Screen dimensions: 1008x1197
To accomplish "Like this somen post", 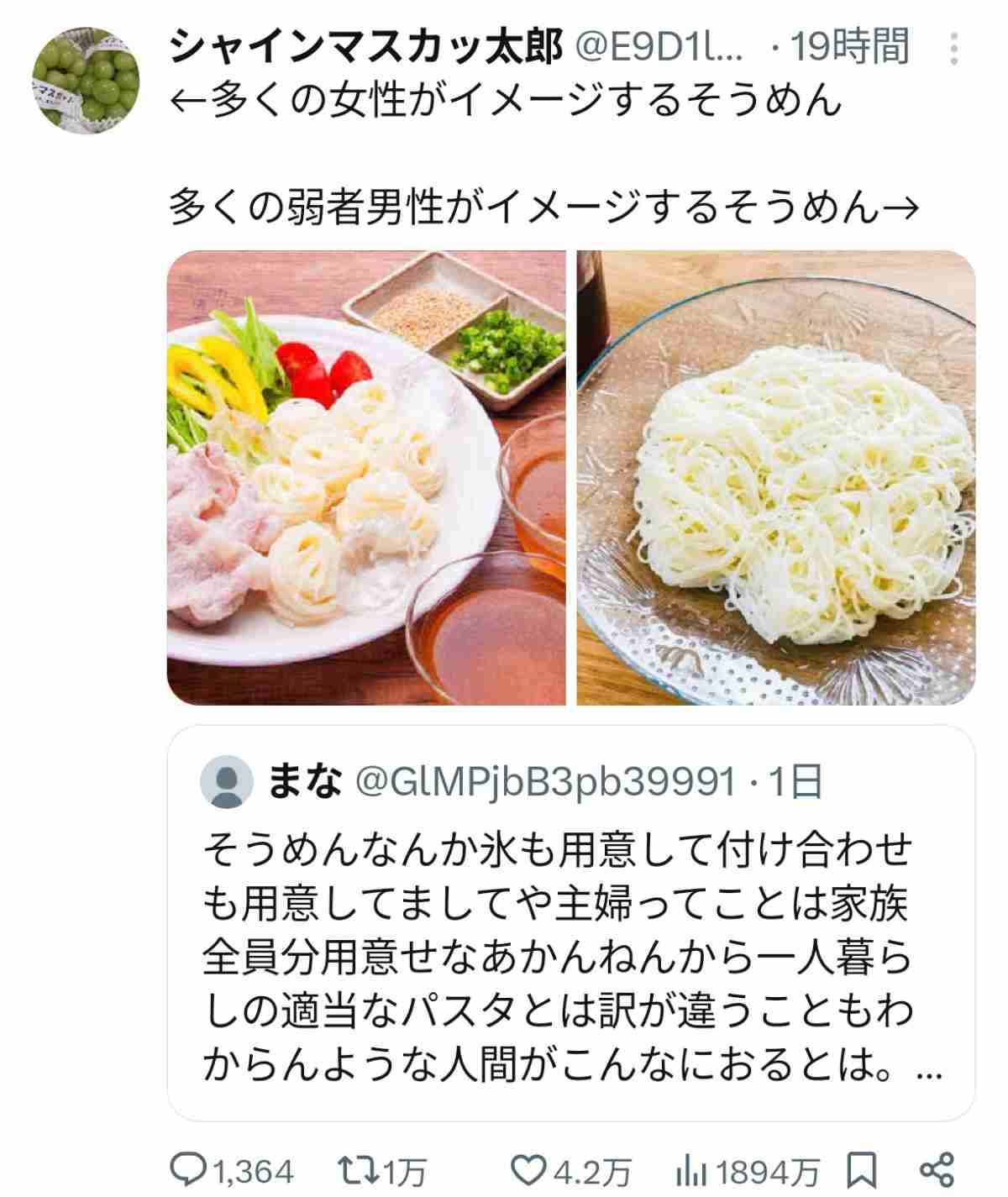I will click(528, 1169).
